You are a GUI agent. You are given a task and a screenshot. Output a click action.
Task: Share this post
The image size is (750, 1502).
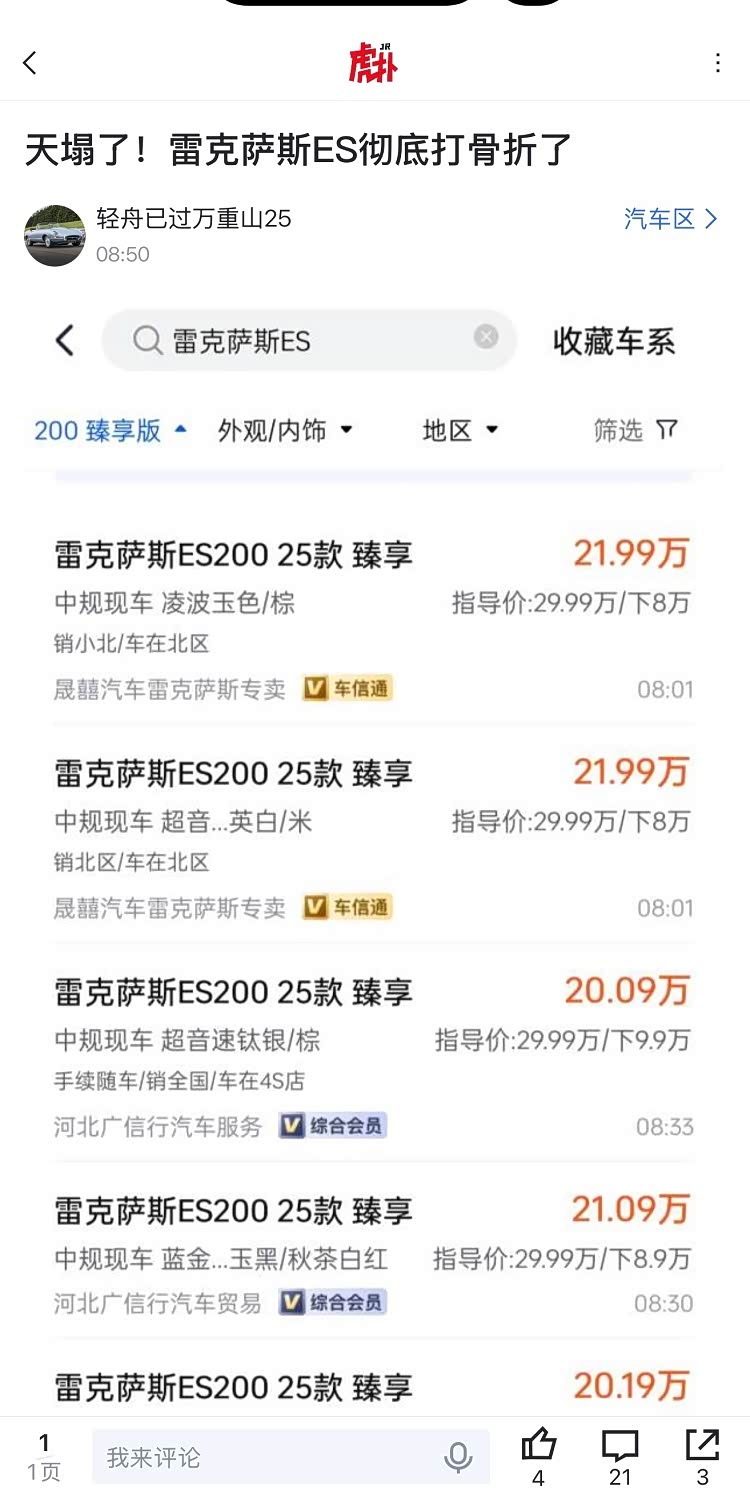click(x=702, y=1447)
